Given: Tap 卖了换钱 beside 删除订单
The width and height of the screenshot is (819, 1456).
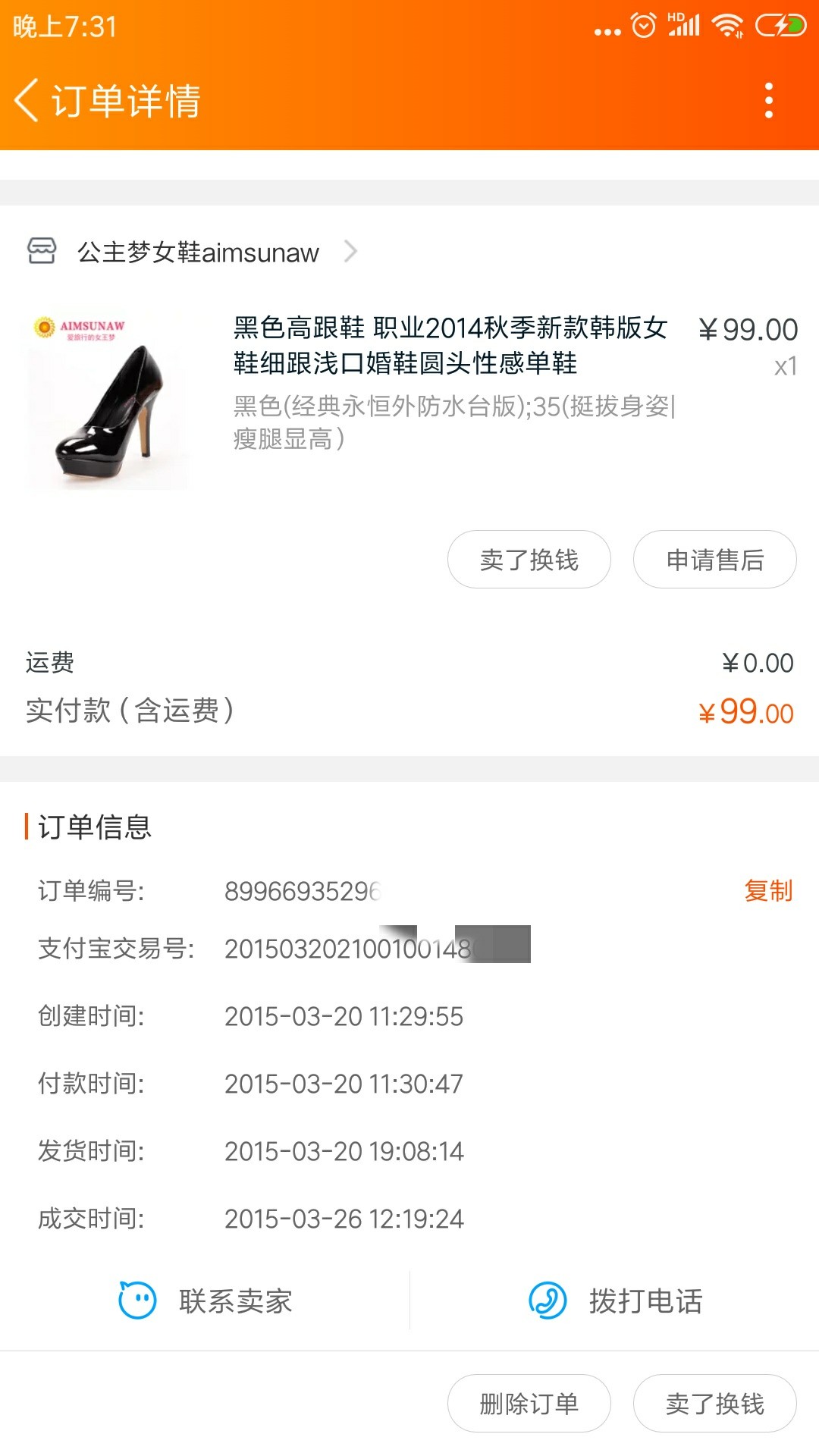Looking at the screenshot, I should pyautogui.click(x=715, y=1404).
